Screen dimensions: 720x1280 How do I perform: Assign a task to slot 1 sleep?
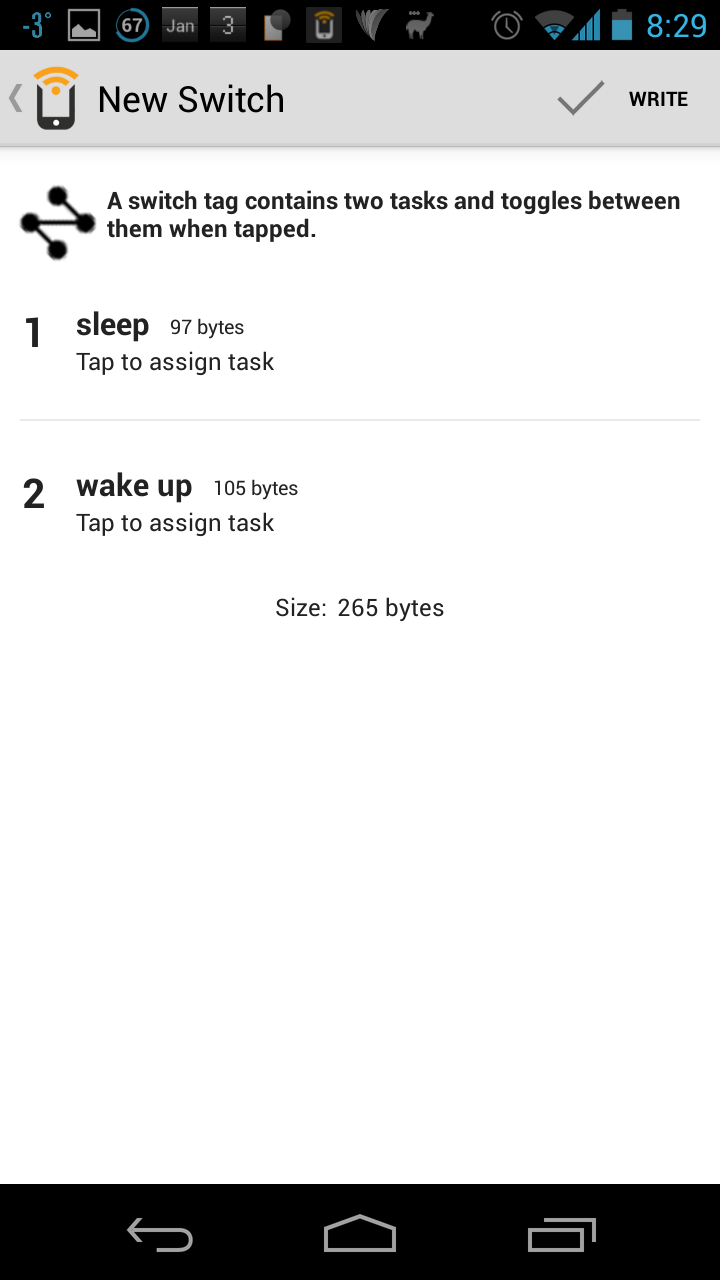[360, 342]
